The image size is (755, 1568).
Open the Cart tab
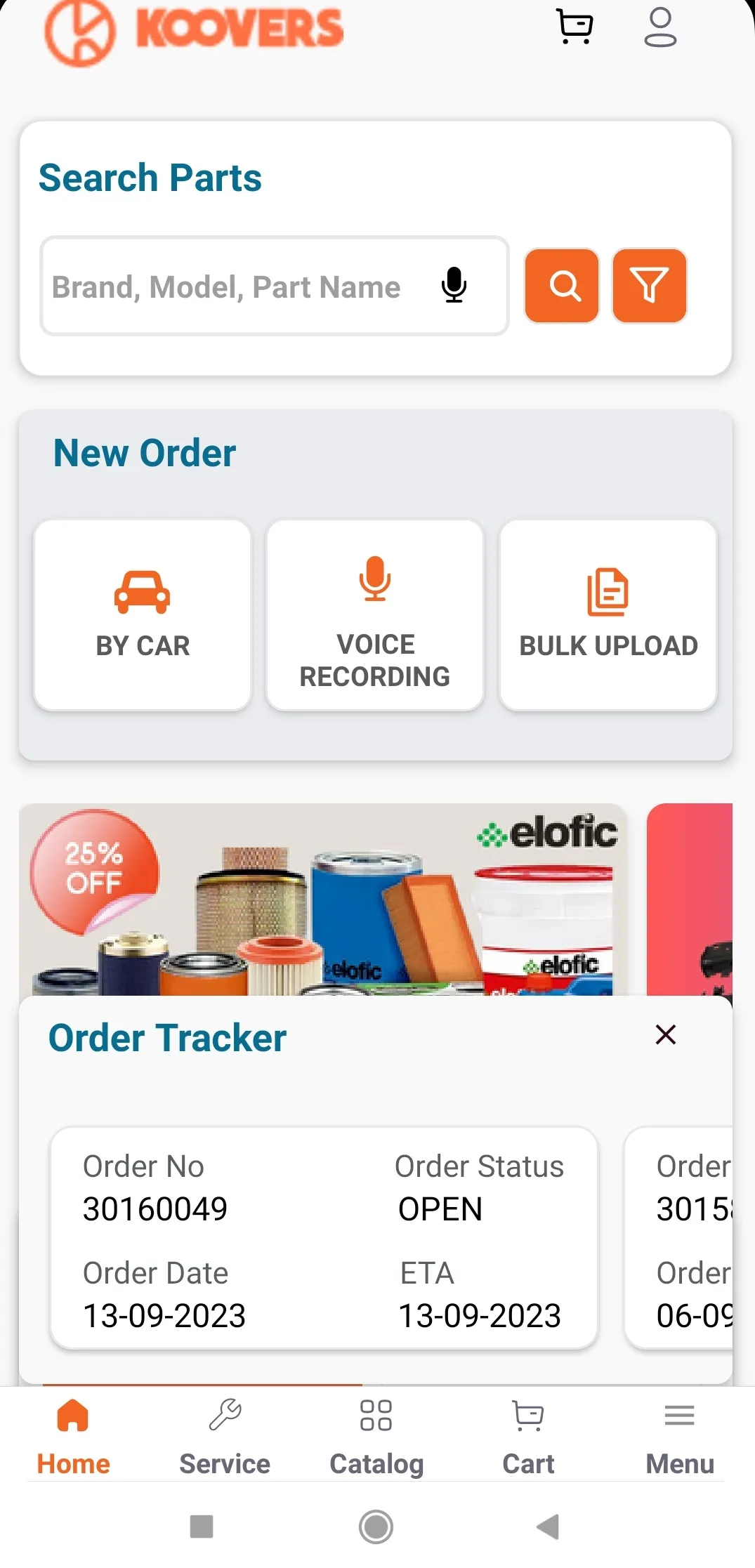coord(528,1436)
